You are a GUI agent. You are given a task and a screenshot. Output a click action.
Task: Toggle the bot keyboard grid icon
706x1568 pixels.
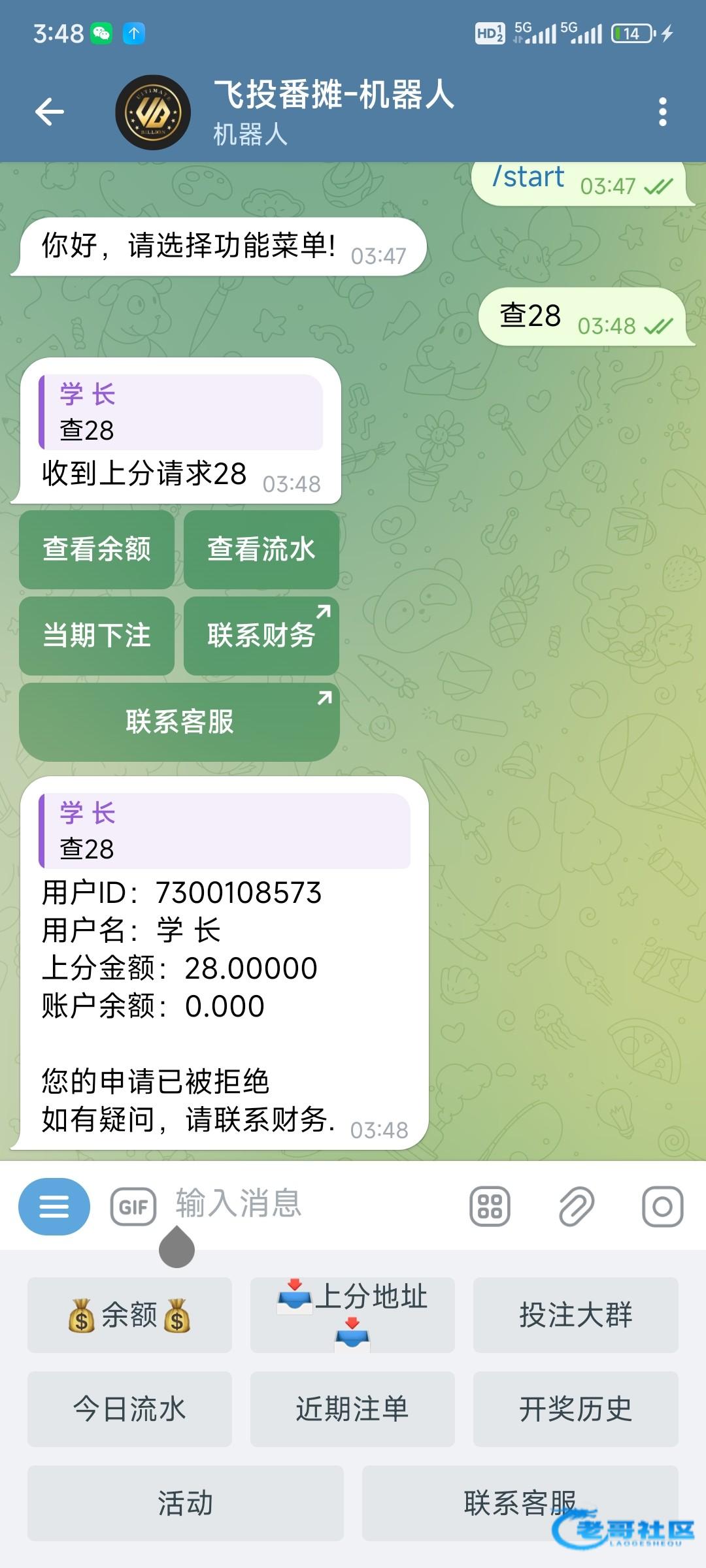490,1207
